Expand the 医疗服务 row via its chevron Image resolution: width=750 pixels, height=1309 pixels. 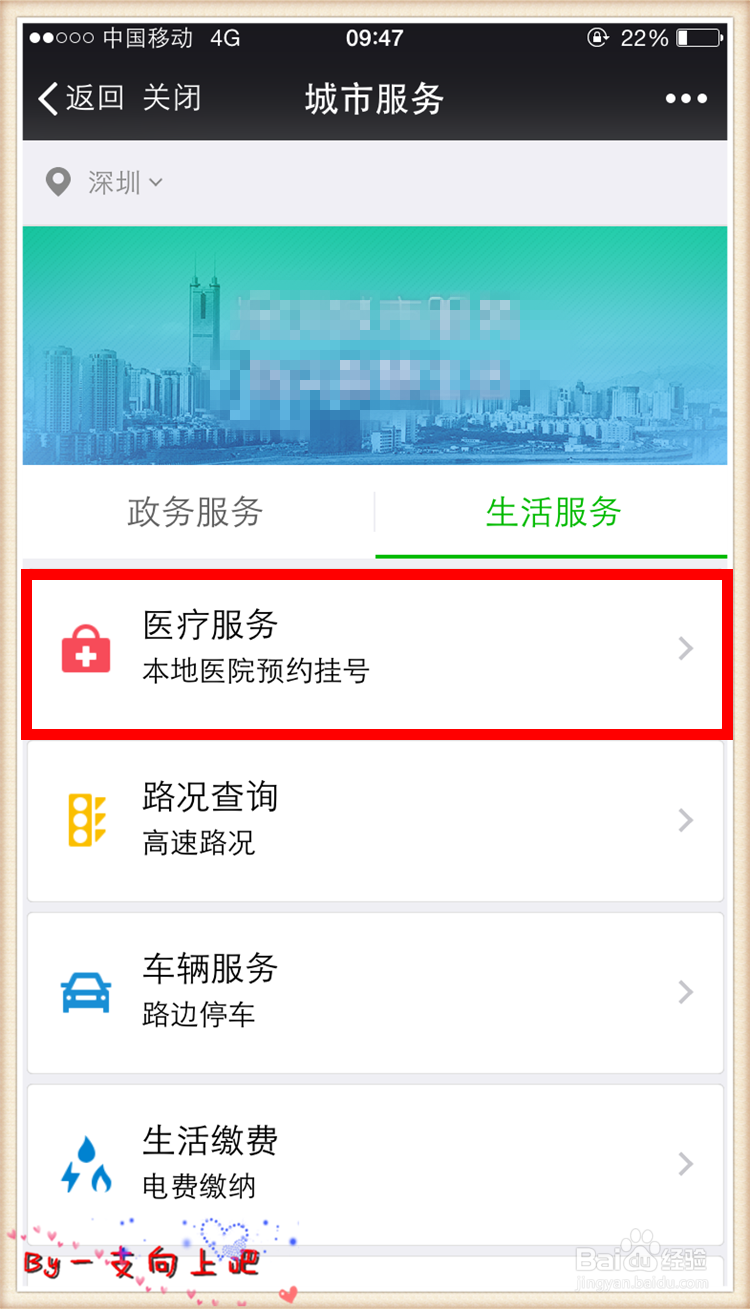click(x=684, y=648)
